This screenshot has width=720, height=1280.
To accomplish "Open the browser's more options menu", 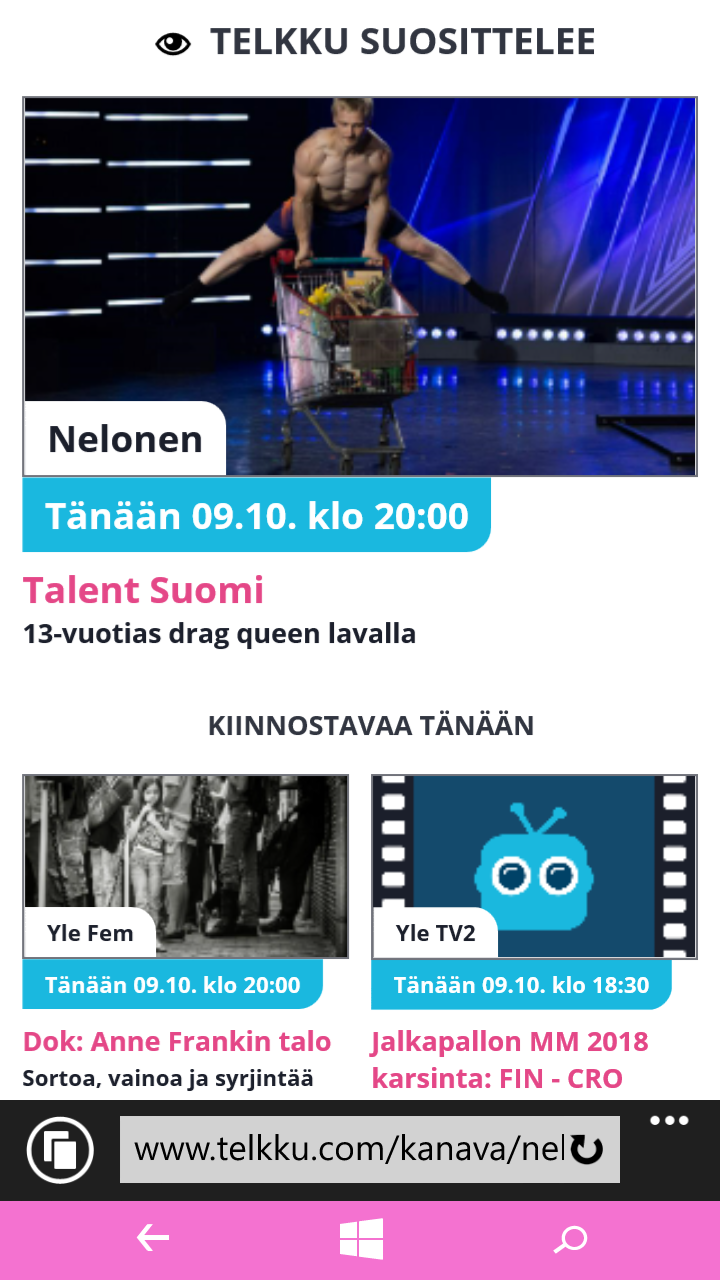I will pos(669,1120).
